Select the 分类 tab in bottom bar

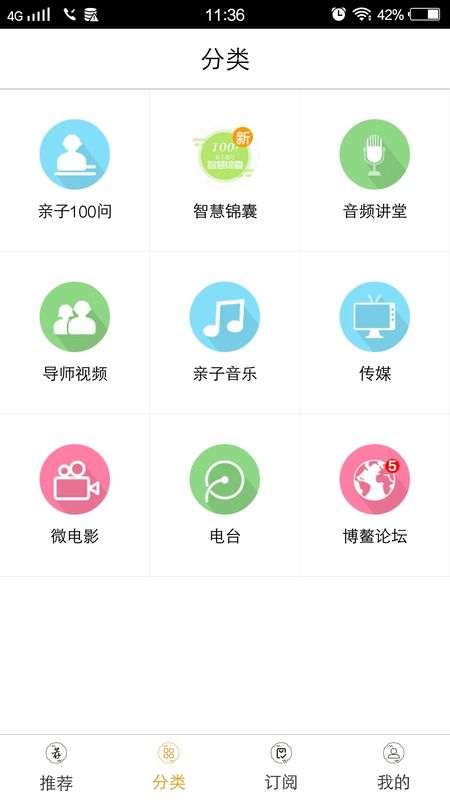coord(169,767)
